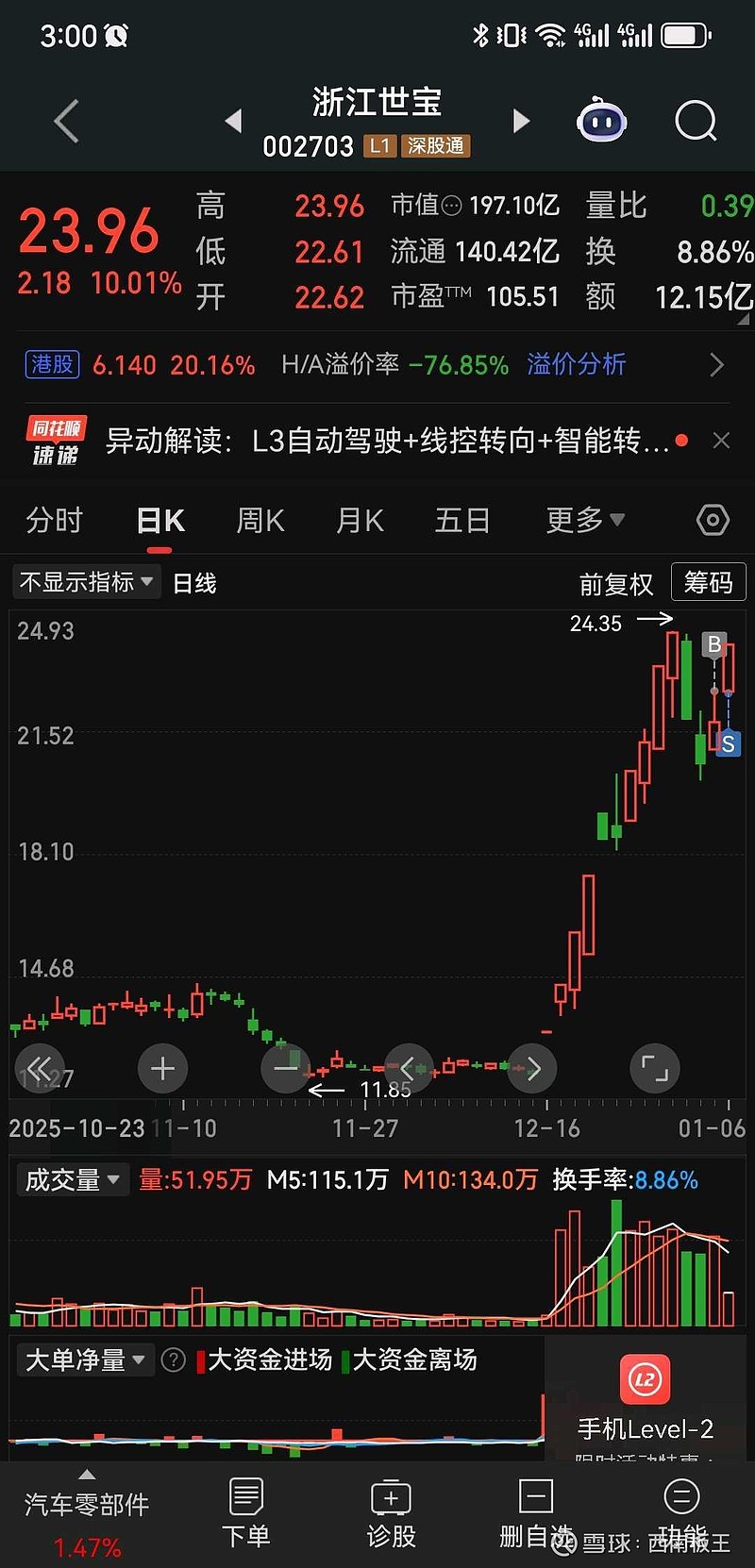The width and height of the screenshot is (755, 1568).
Task: Expand chart to fullscreen view
Action: 654,1068
